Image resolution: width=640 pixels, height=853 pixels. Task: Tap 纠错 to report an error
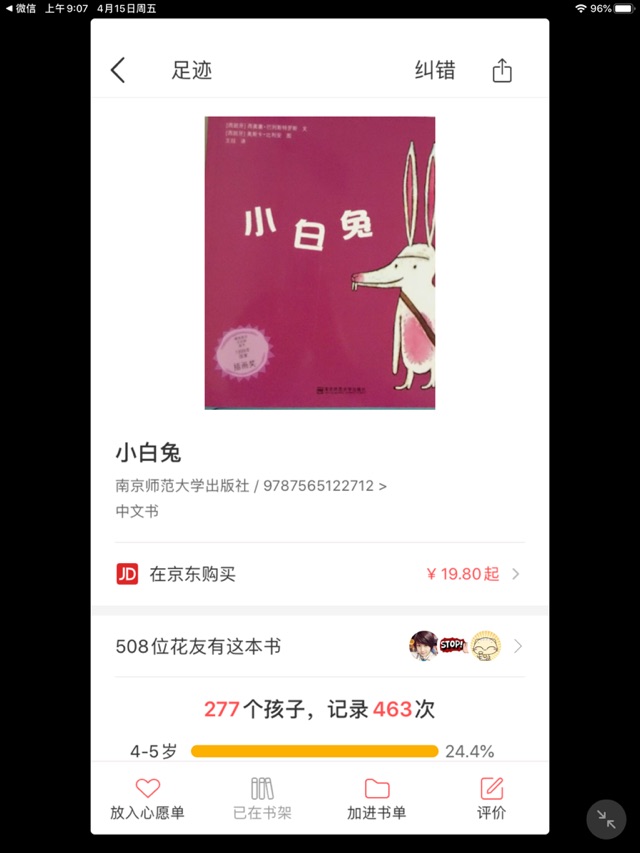(x=435, y=70)
